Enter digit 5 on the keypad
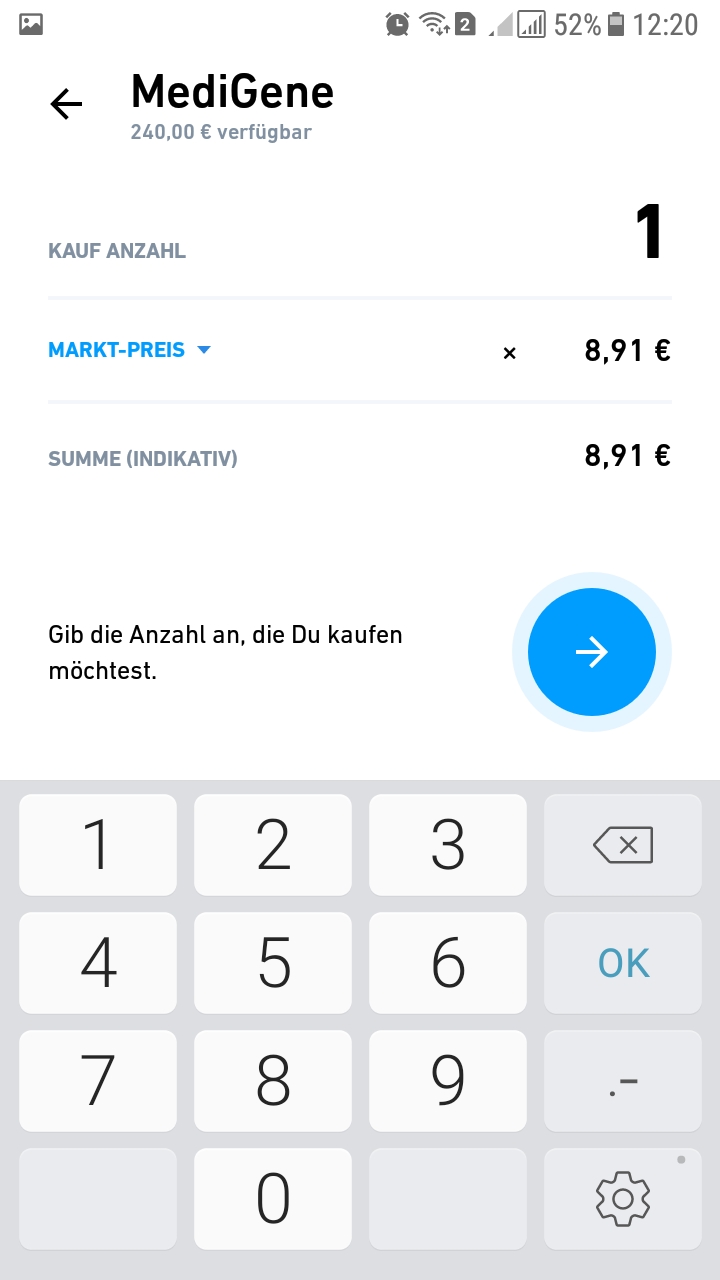 [x=273, y=963]
